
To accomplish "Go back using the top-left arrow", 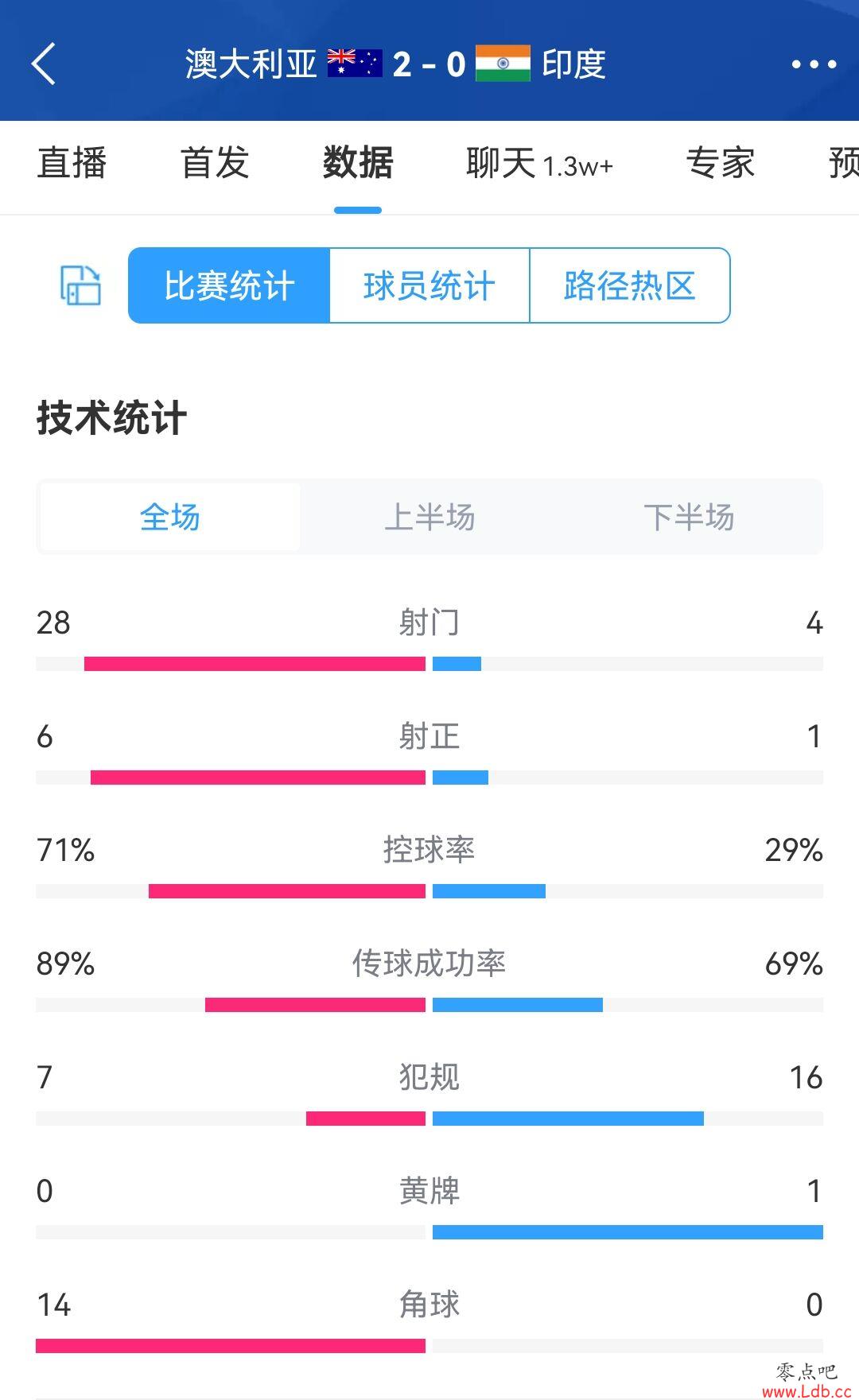I will (x=44, y=64).
